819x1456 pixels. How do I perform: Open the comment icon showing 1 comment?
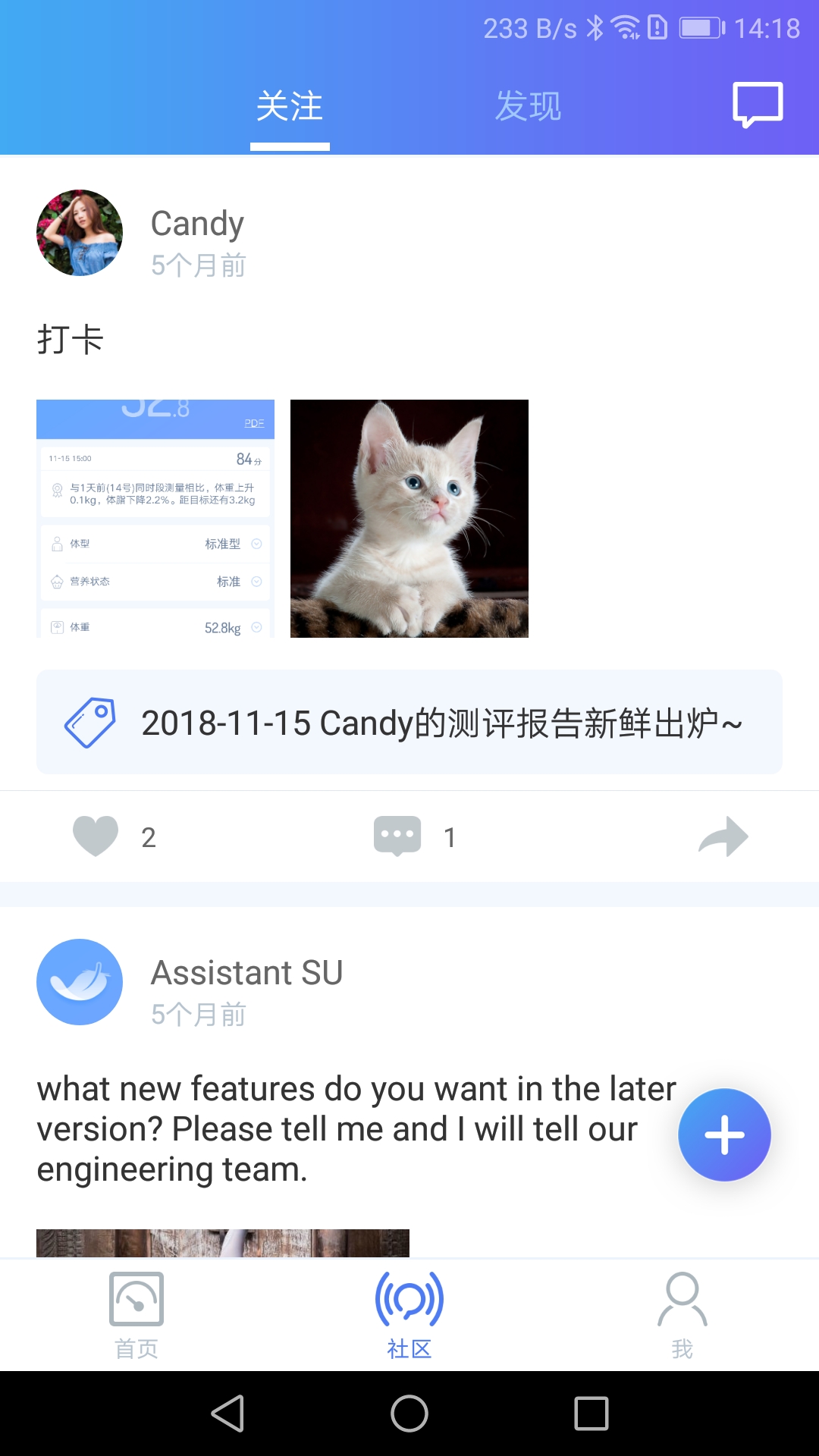point(397,836)
